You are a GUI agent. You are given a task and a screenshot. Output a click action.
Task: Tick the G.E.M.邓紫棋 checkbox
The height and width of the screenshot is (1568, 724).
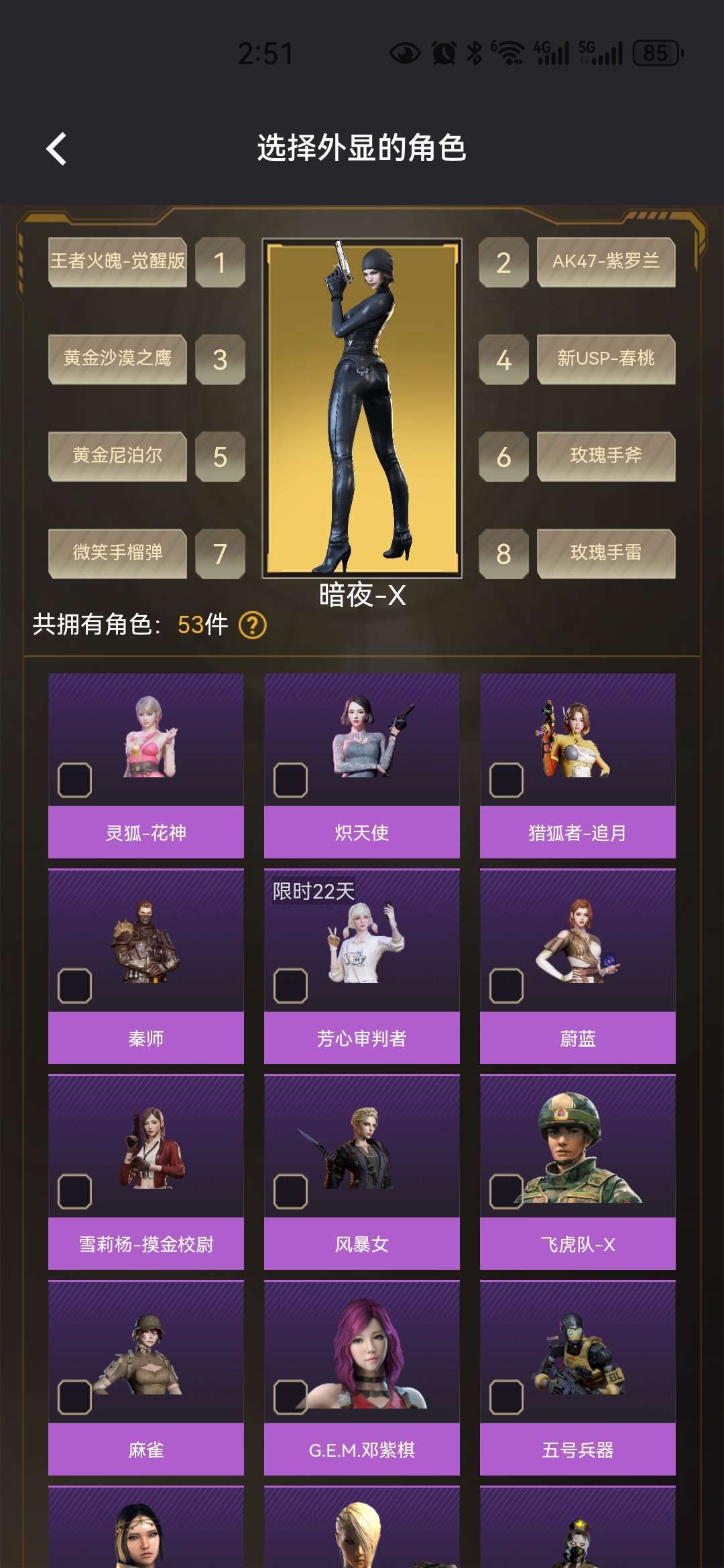point(290,1397)
